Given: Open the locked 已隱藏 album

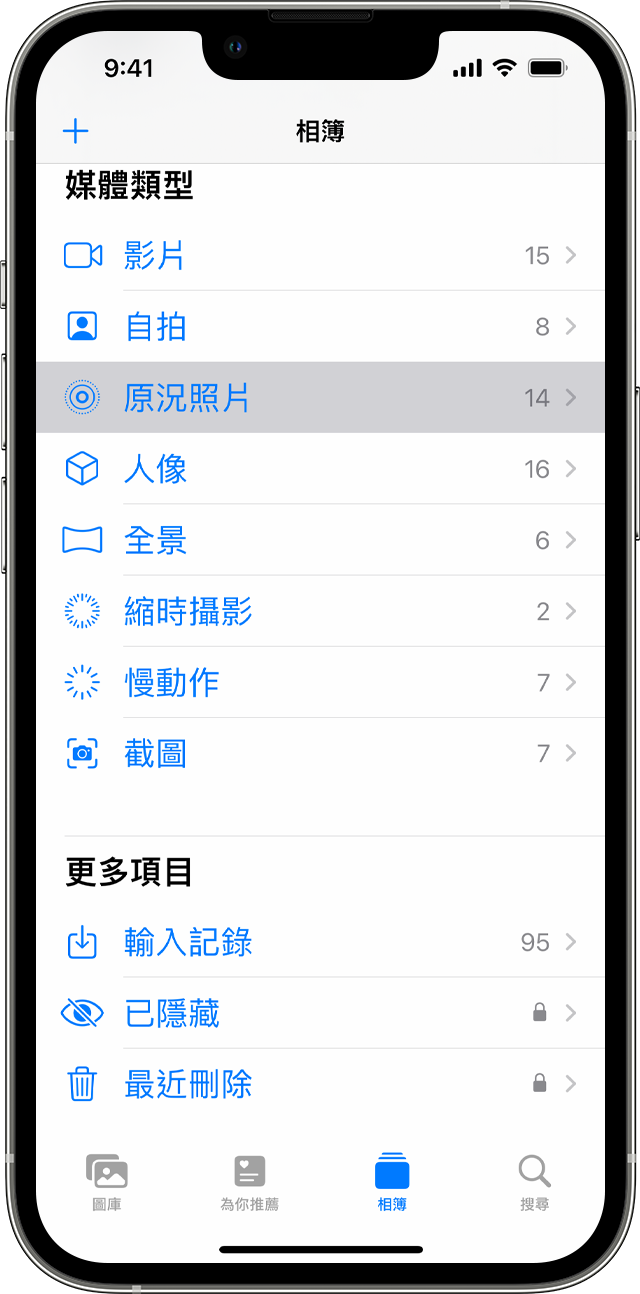Looking at the screenshot, I should [x=320, y=1013].
